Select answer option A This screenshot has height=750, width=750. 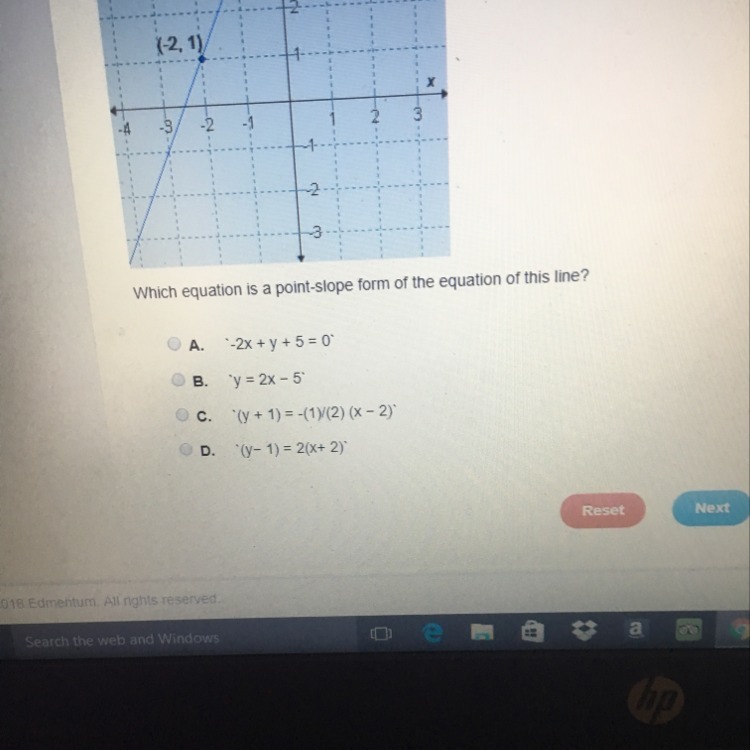(174, 344)
